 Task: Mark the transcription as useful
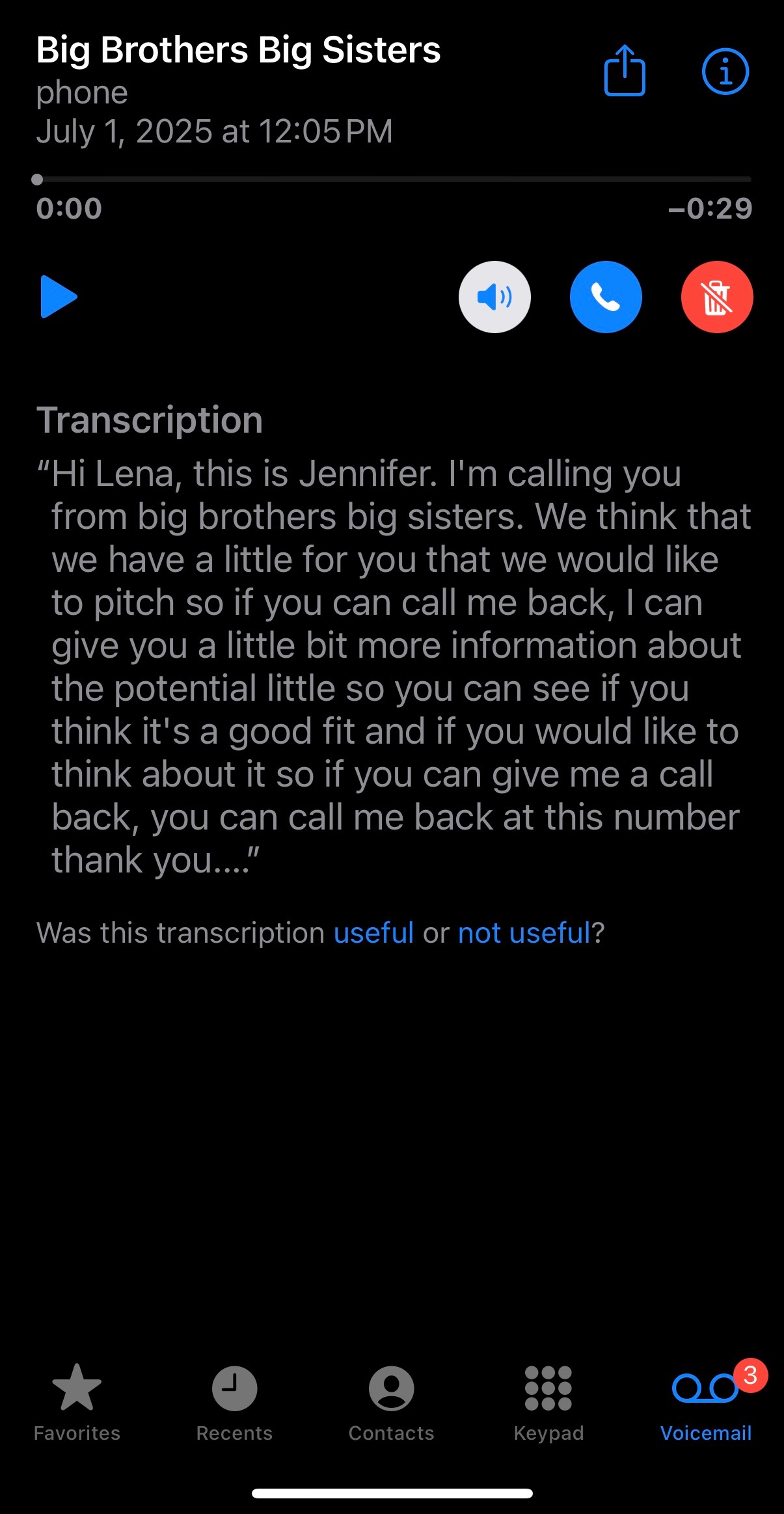click(x=373, y=933)
